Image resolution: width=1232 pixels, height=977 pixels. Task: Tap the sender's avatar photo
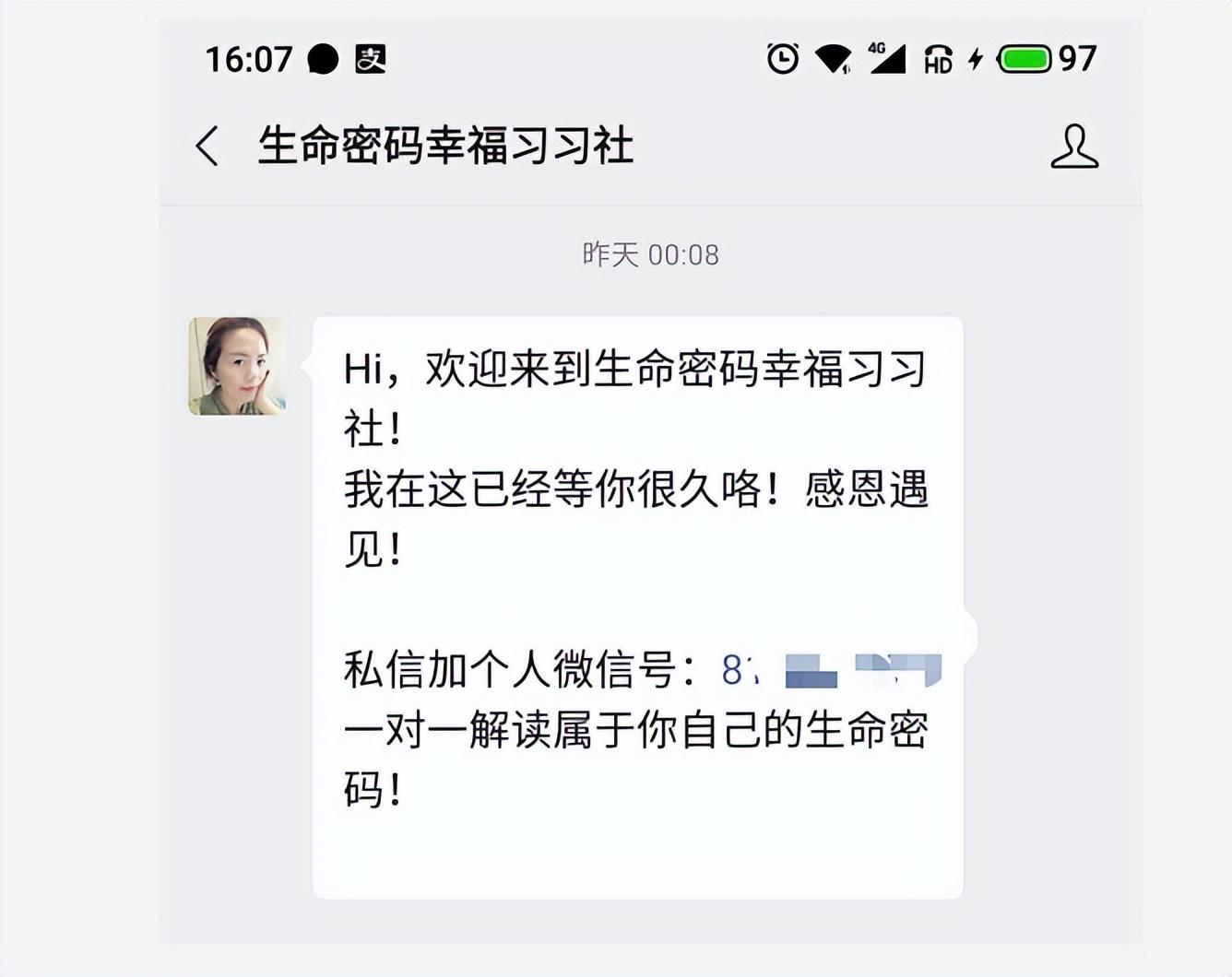[237, 366]
